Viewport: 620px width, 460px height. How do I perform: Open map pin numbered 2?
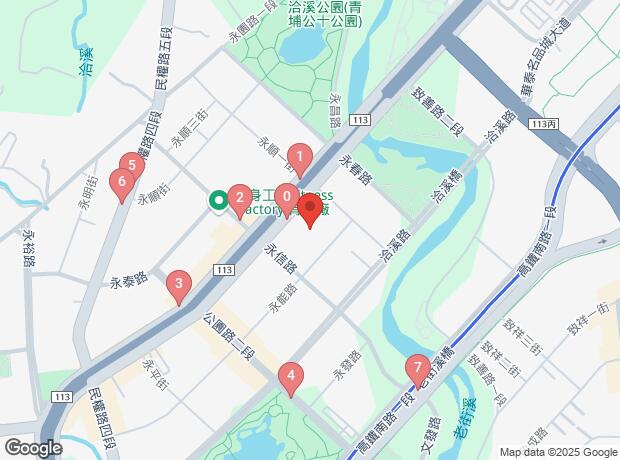(x=239, y=197)
